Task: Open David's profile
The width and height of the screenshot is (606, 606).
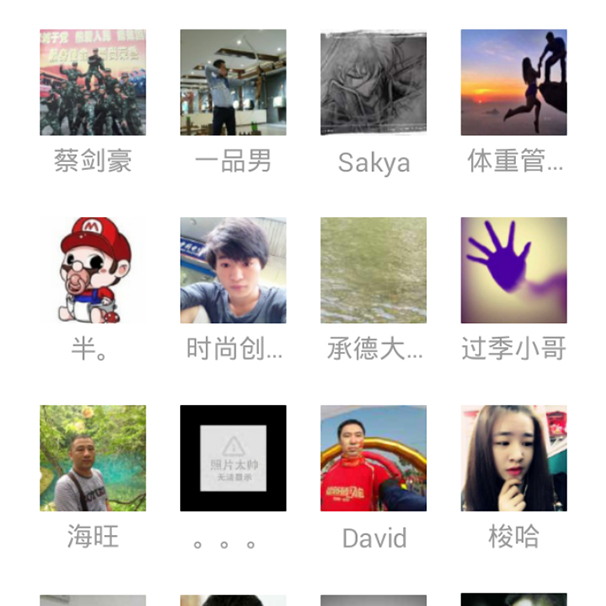Action: (x=373, y=458)
